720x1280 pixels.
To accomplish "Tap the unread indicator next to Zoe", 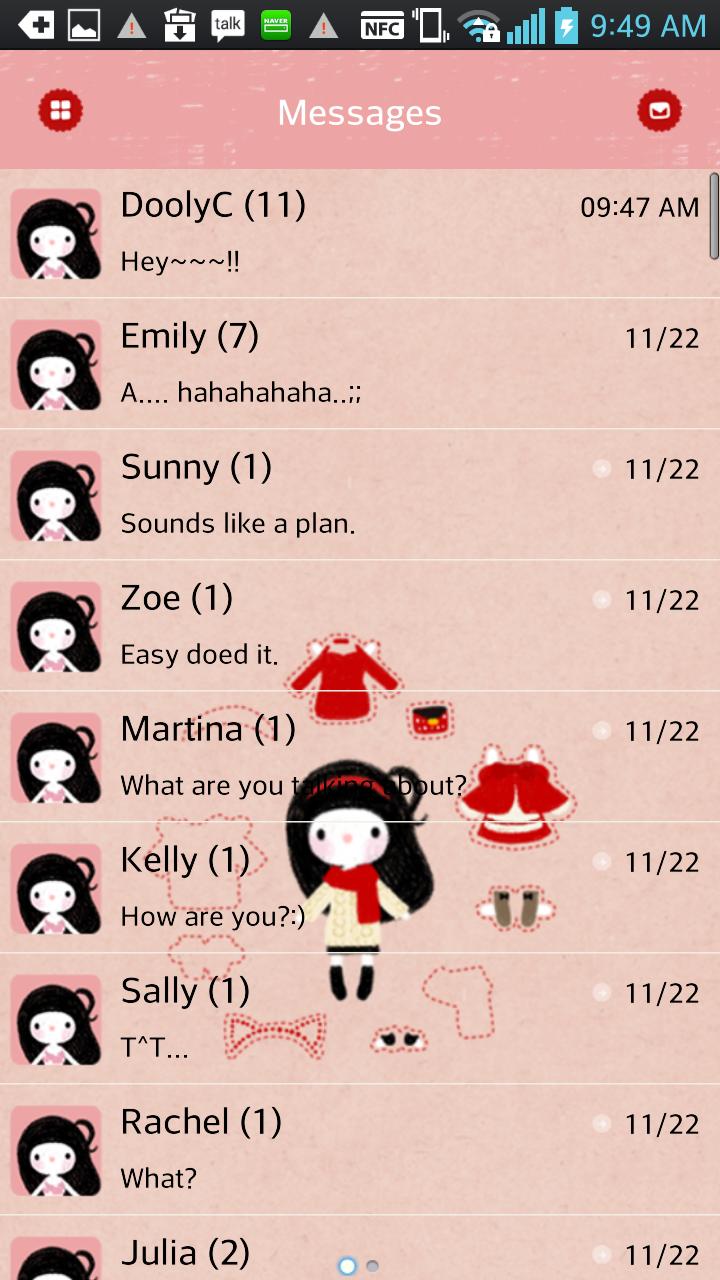I will coord(603,598).
